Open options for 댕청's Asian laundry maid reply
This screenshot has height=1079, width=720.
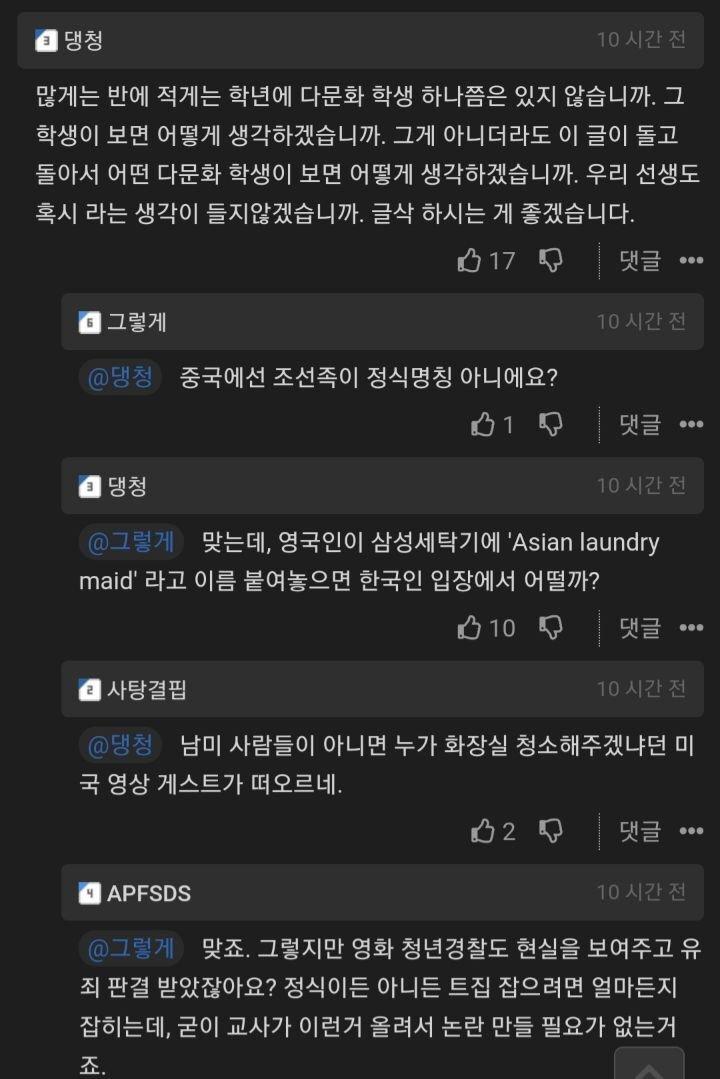(691, 627)
